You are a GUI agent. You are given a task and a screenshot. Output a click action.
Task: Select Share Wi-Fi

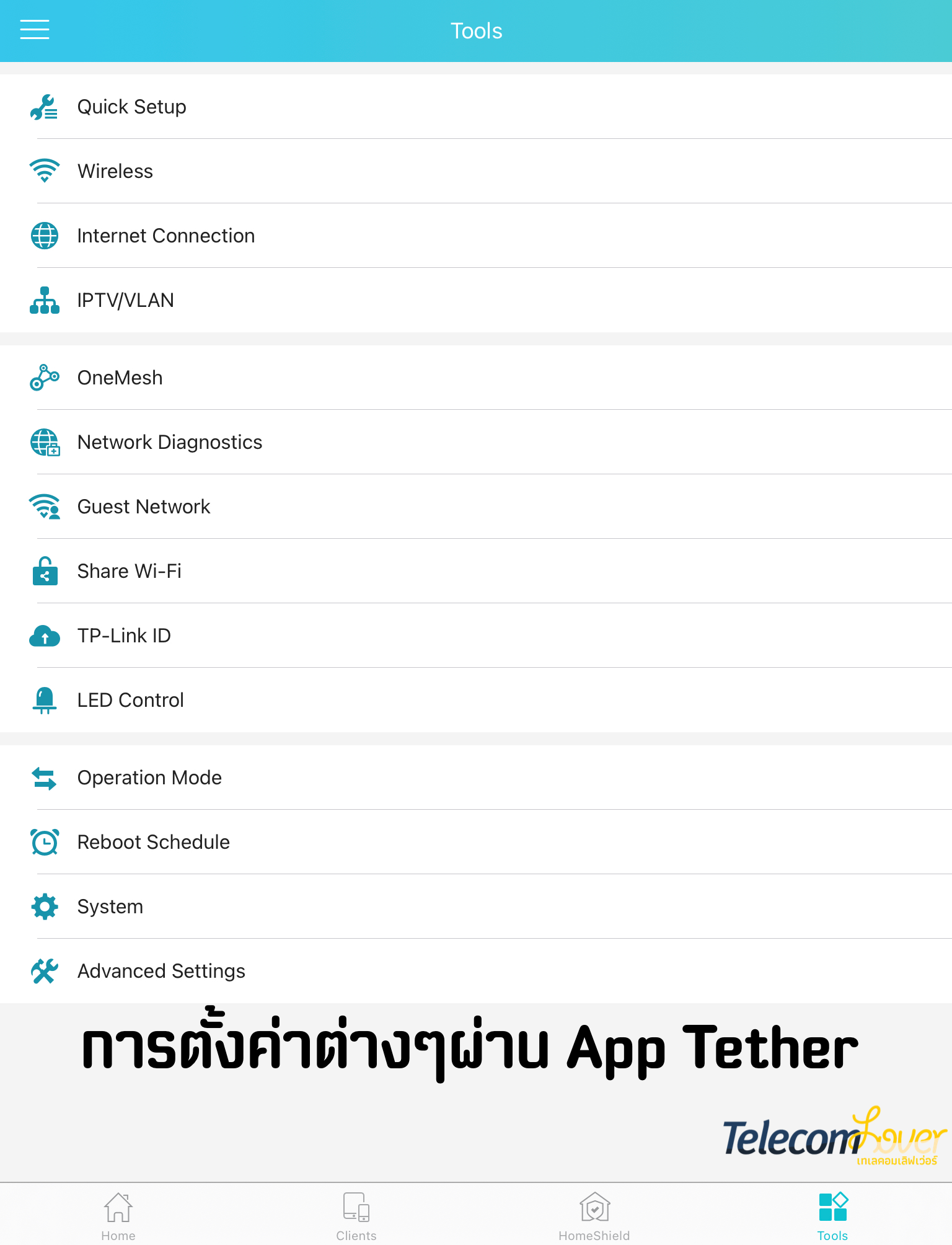(x=130, y=571)
